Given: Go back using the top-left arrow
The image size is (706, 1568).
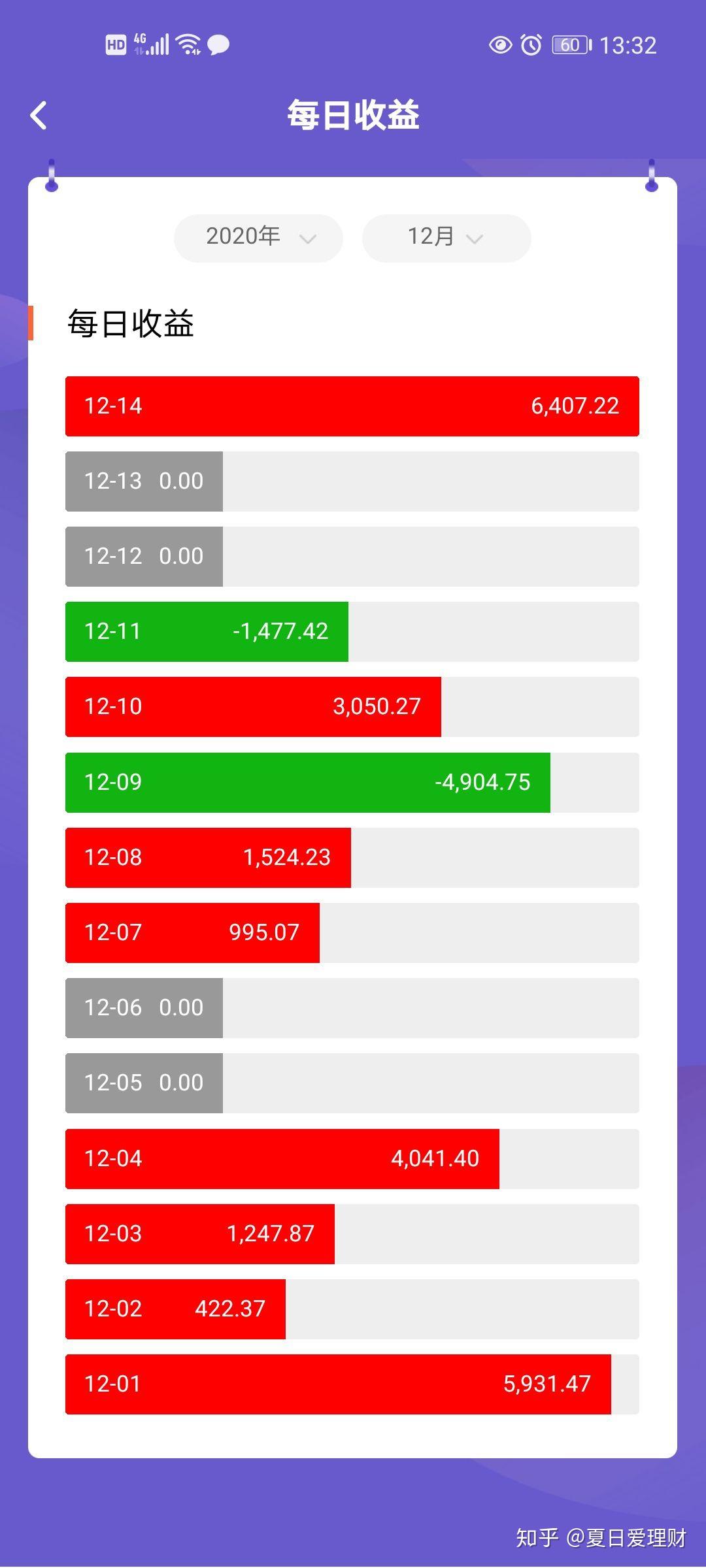Looking at the screenshot, I should 39,116.
